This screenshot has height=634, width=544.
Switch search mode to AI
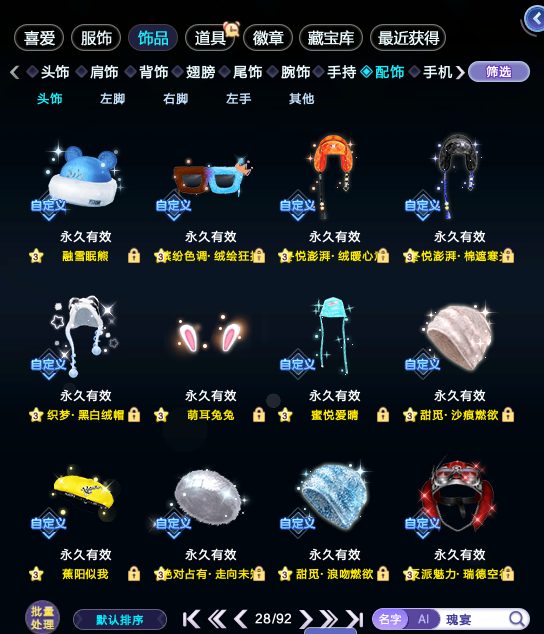(423, 619)
